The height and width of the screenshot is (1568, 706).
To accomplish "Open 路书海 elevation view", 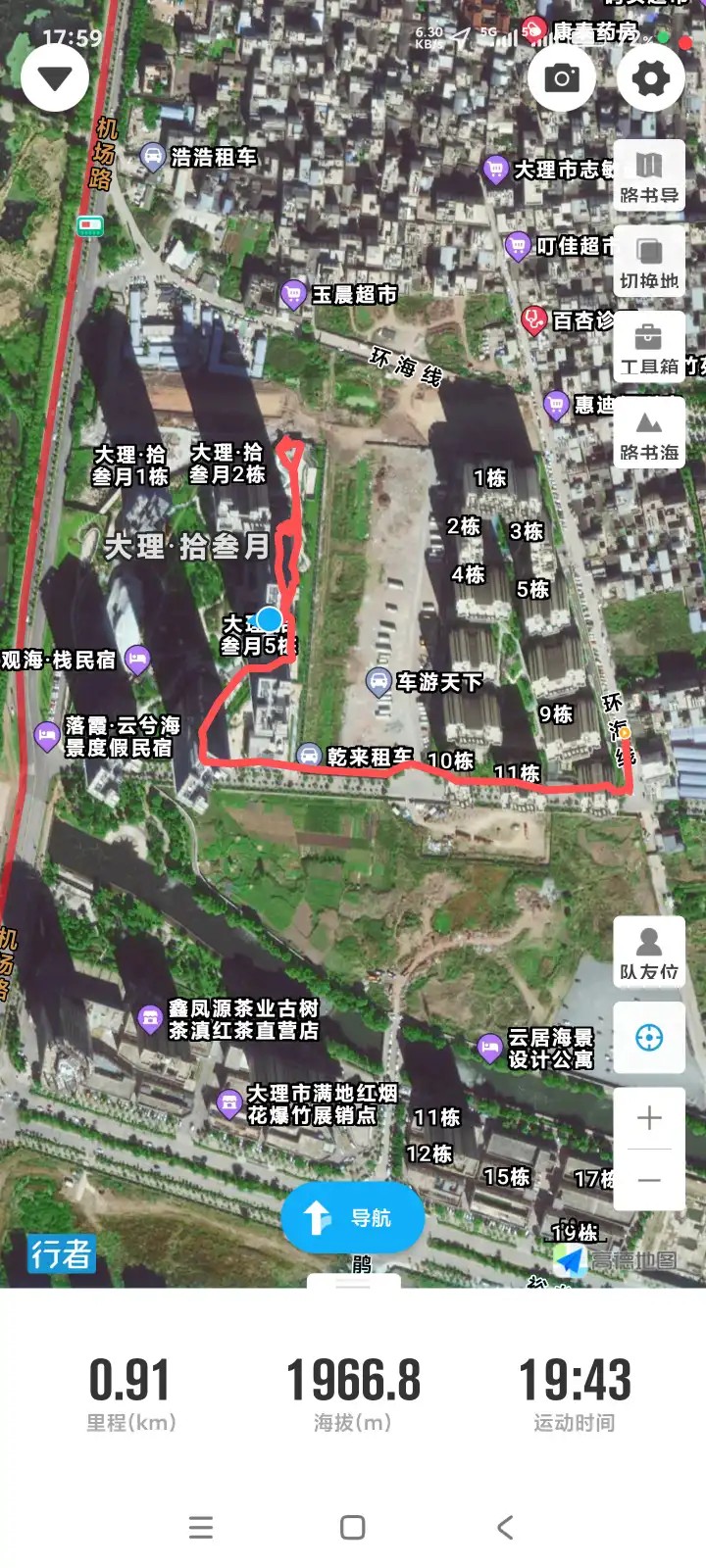I will point(649,434).
